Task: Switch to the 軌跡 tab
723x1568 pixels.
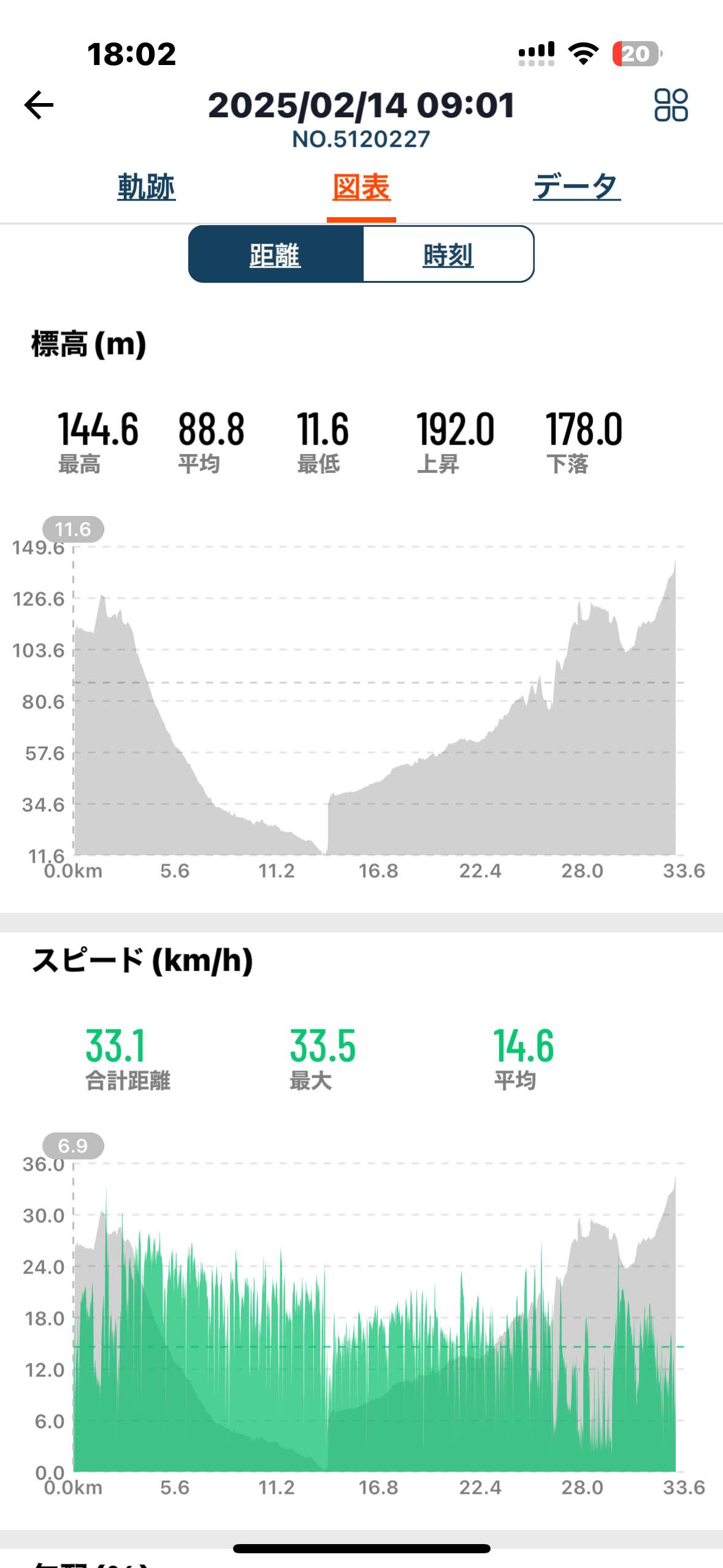Action: (x=146, y=187)
